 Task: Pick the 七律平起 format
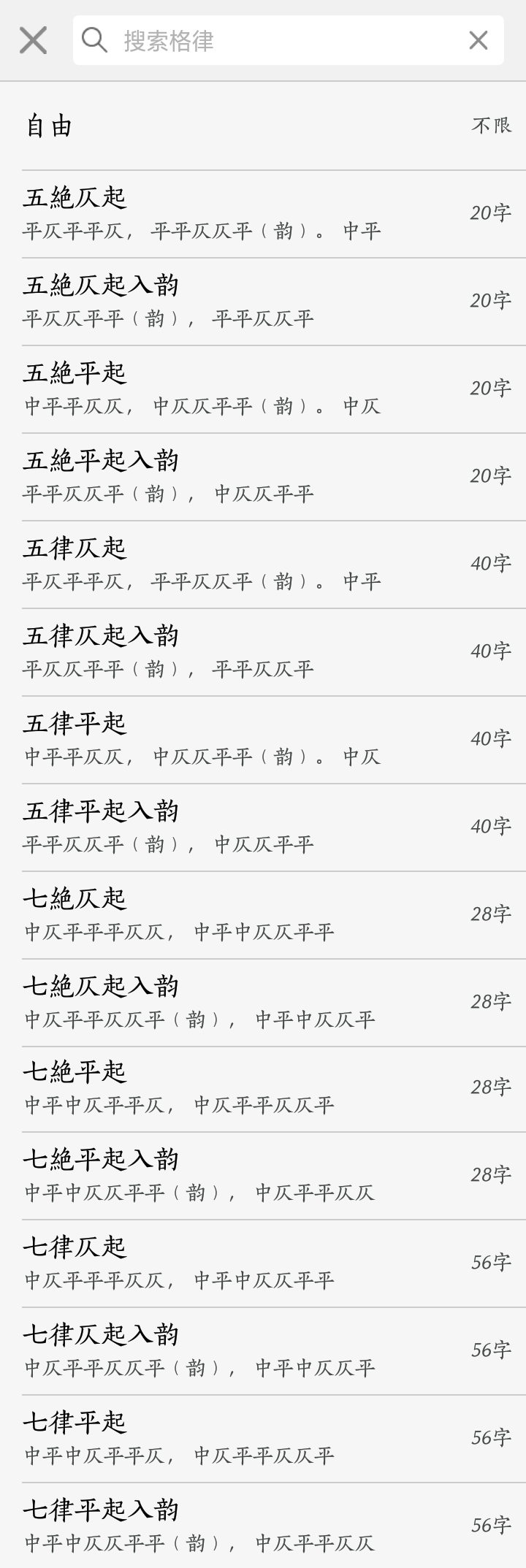(263, 1438)
